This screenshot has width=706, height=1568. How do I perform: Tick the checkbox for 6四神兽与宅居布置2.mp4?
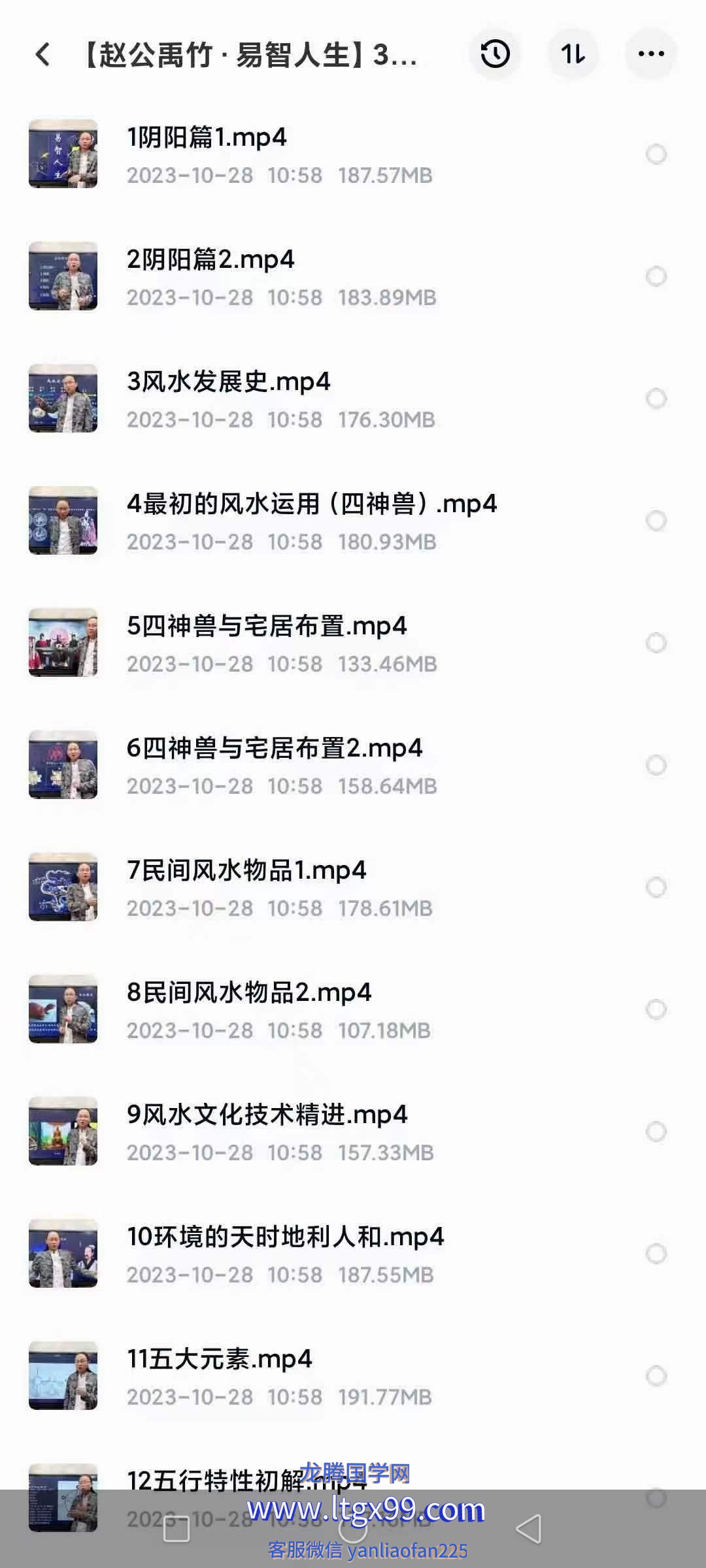pos(656,765)
